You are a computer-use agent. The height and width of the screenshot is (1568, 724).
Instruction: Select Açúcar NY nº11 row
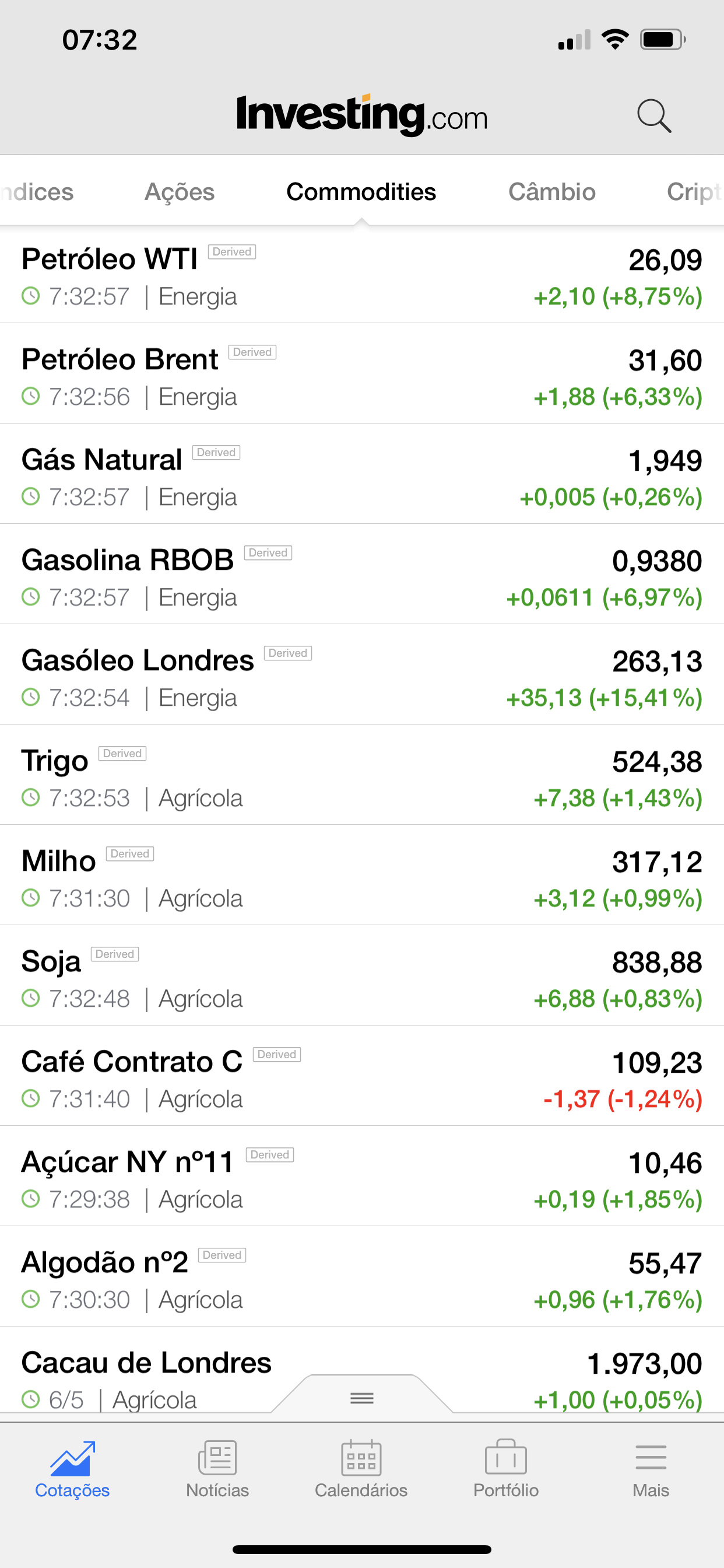362,1177
